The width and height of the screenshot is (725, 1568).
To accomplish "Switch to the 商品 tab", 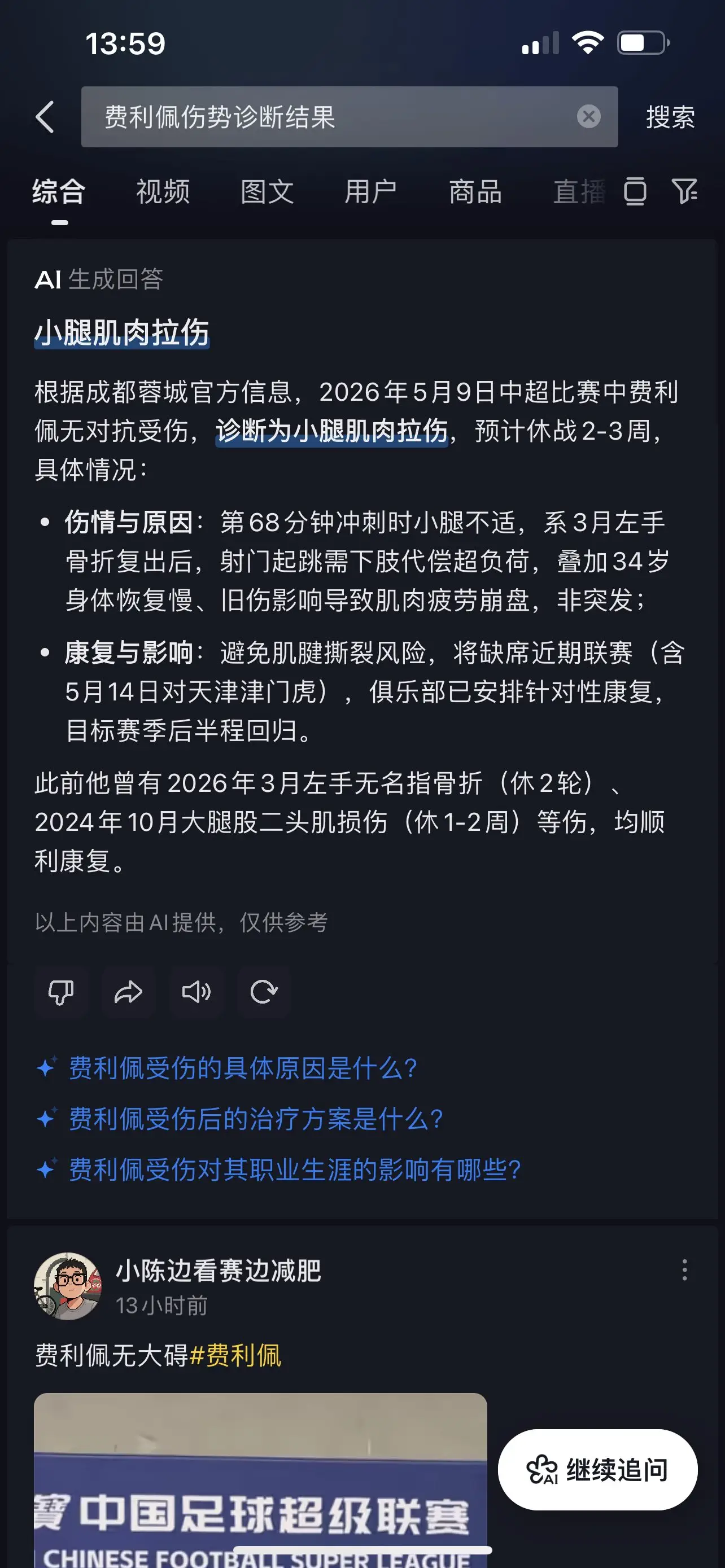I will tap(475, 192).
